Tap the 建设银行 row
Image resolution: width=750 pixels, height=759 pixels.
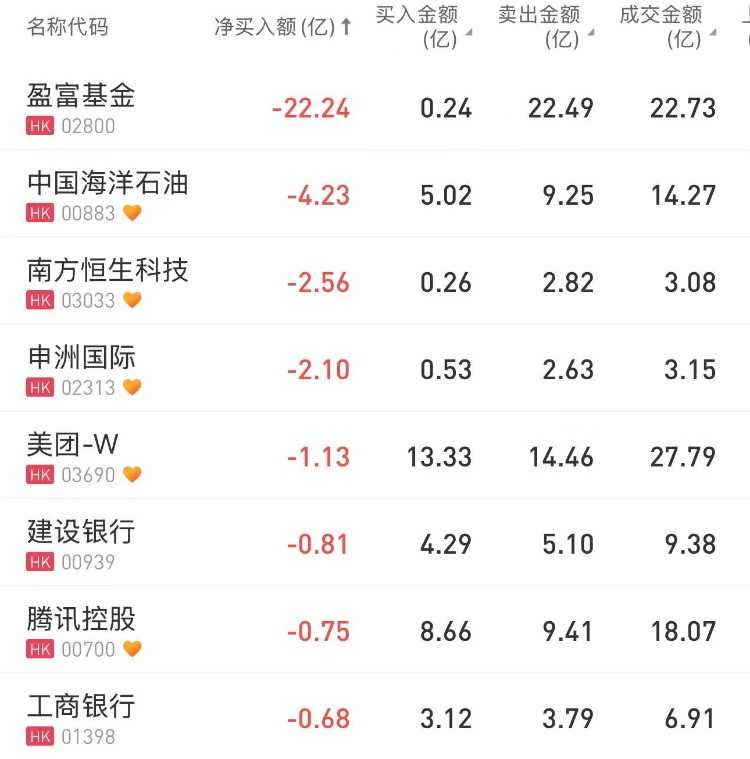(81, 531)
